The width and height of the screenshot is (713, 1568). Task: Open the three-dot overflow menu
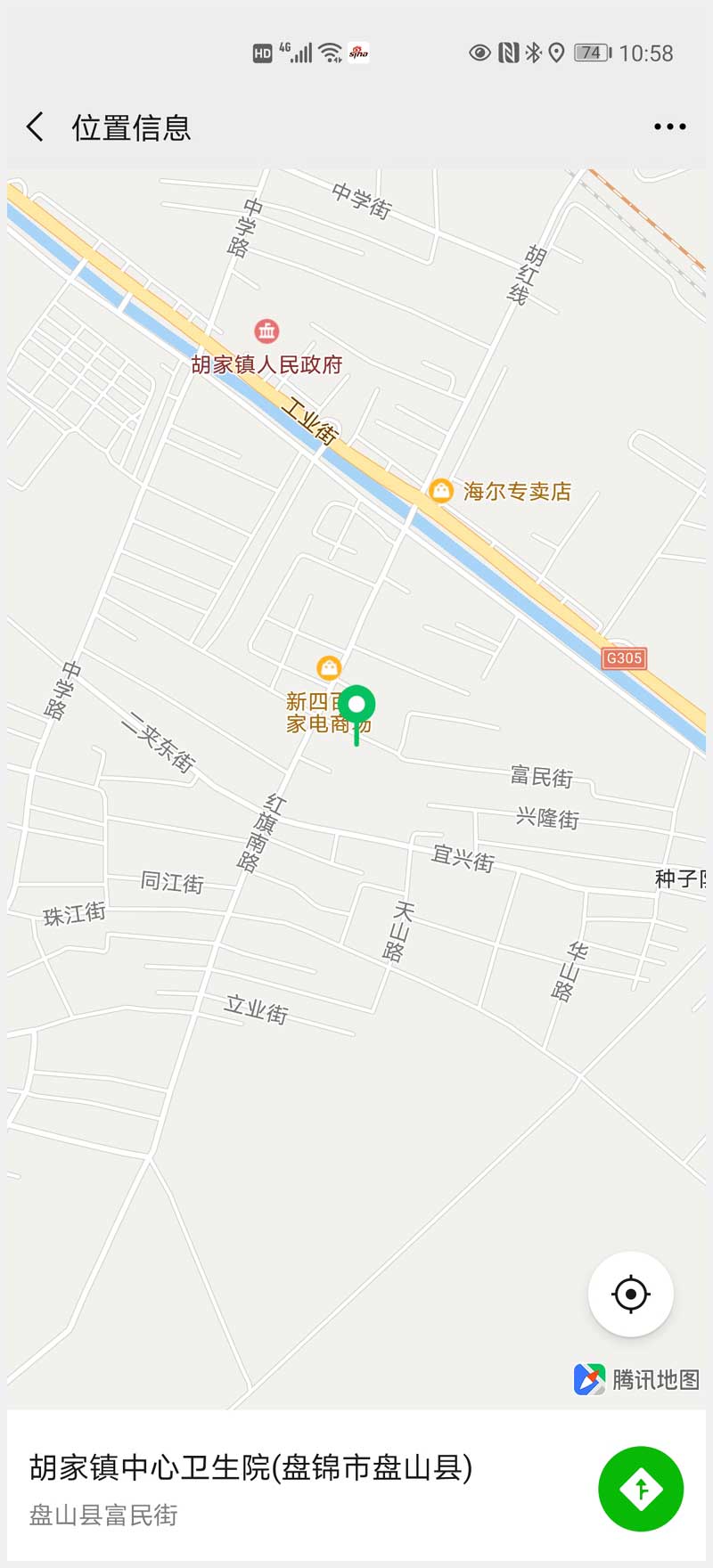pos(669,127)
